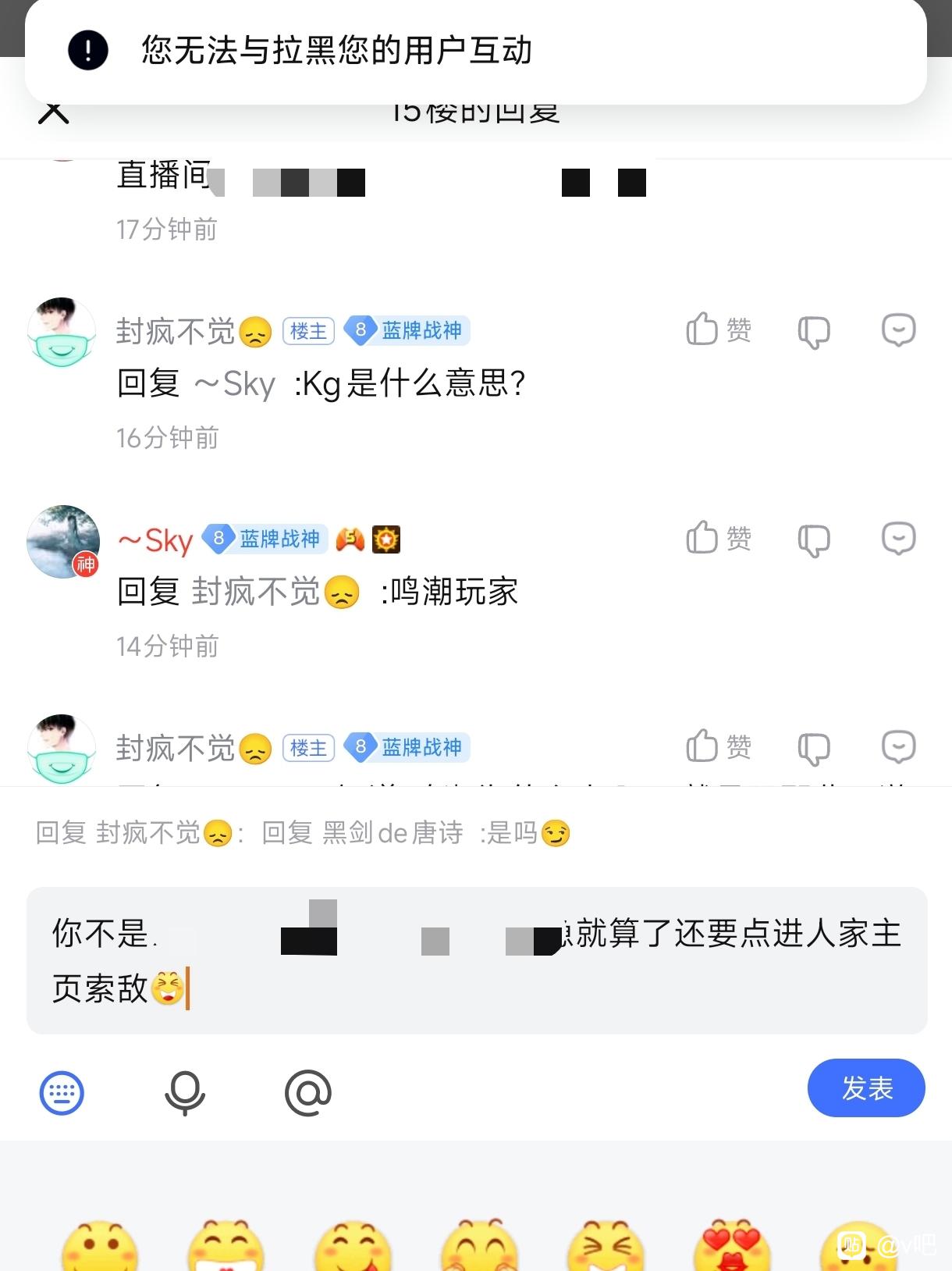This screenshot has width=952, height=1271.
Task: Post the reply with 发表
Action: pos(866,1088)
